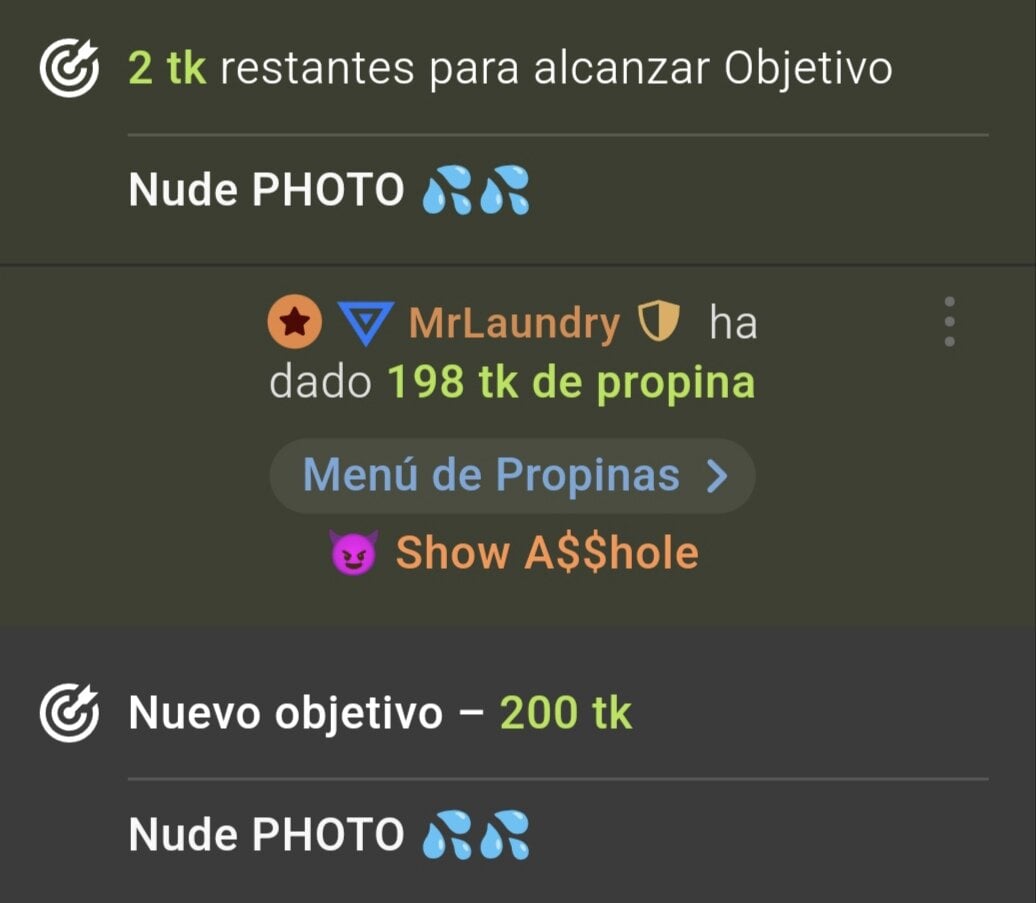Viewport: 1036px width, 903px height.
Task: Open the Menú de Propinas chip
Action: [512, 476]
